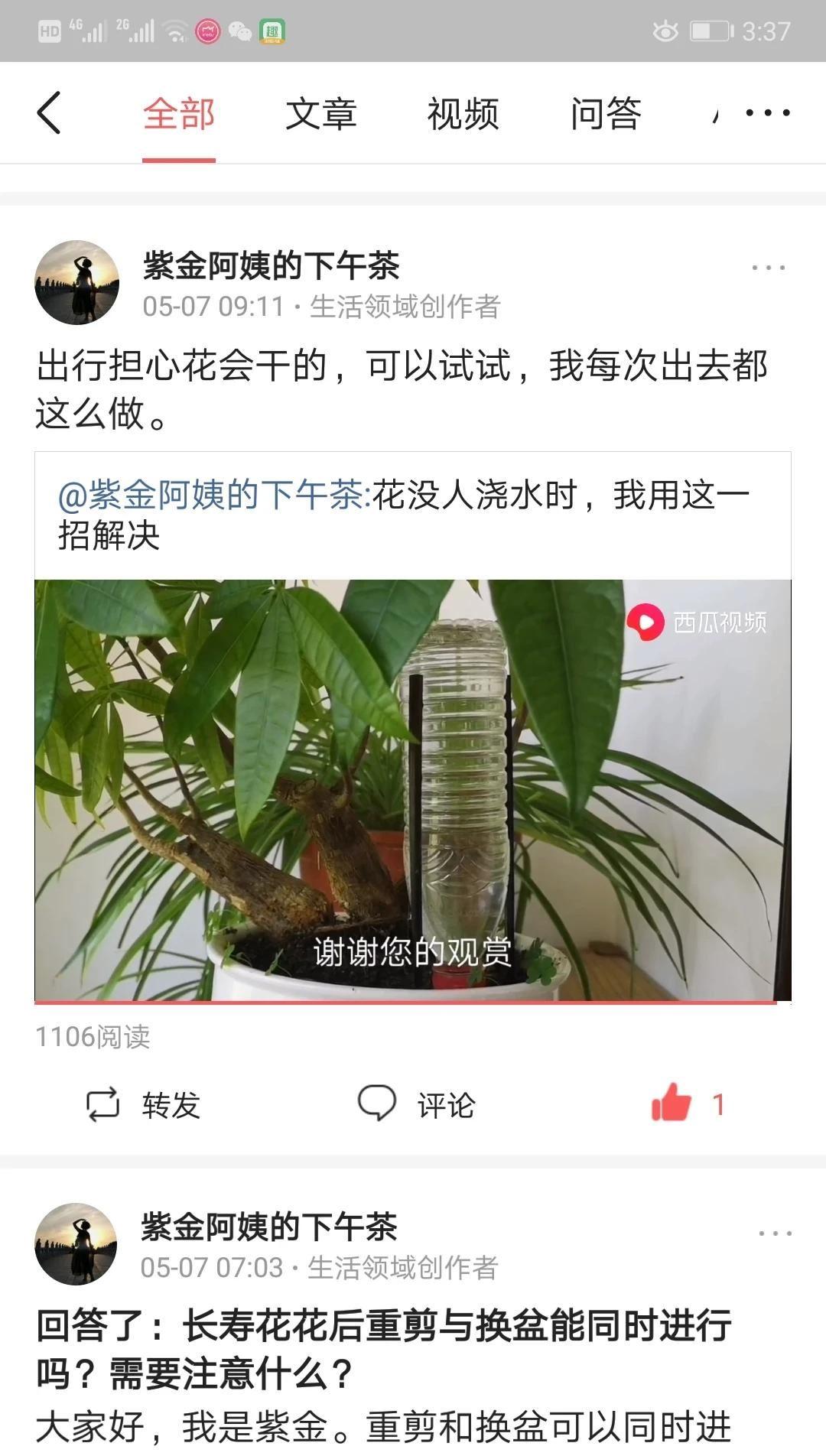
Task: Toggle the like thumb on the watering post
Action: coord(672,1103)
